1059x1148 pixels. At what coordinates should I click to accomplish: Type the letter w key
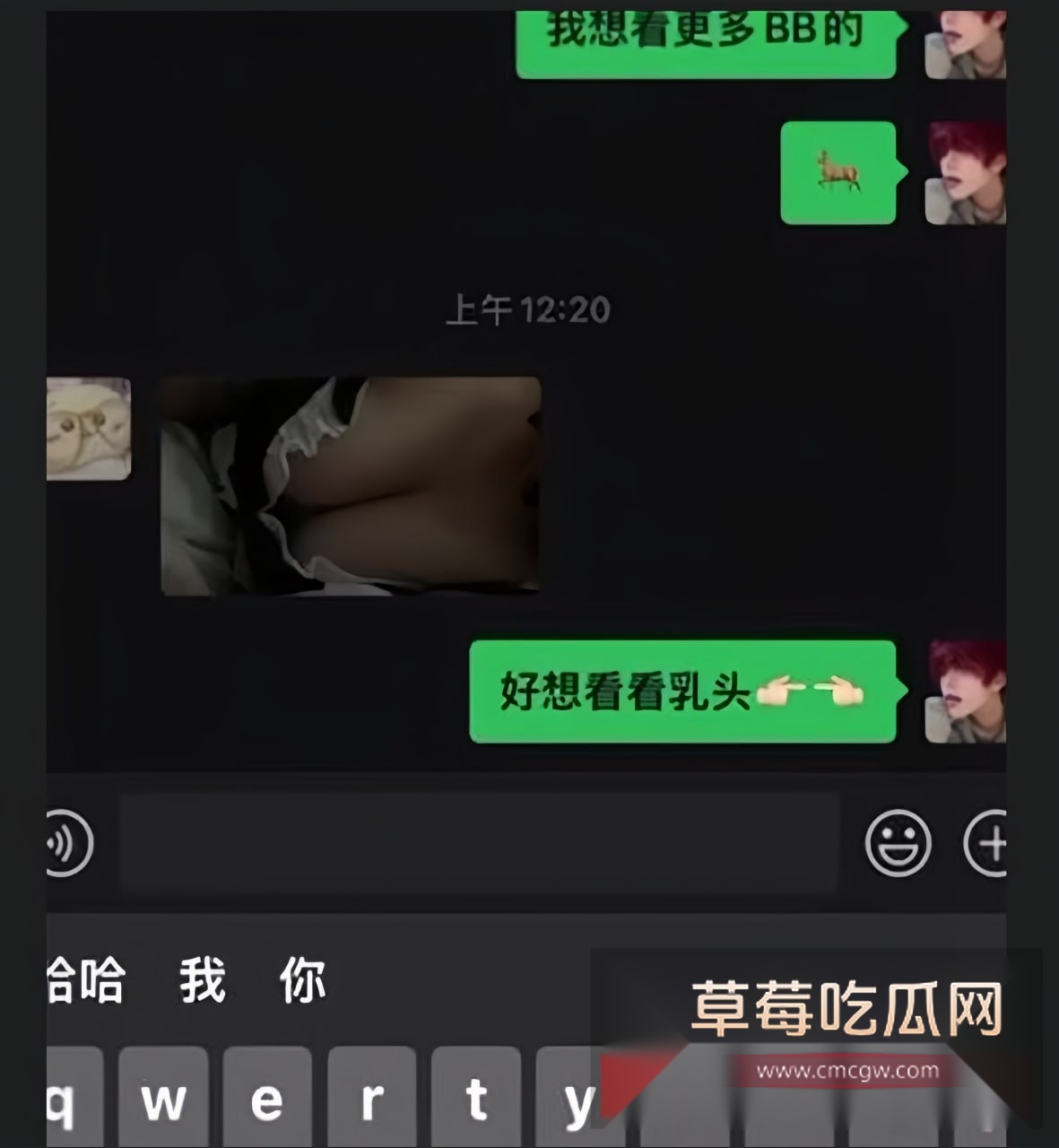[x=163, y=1100]
